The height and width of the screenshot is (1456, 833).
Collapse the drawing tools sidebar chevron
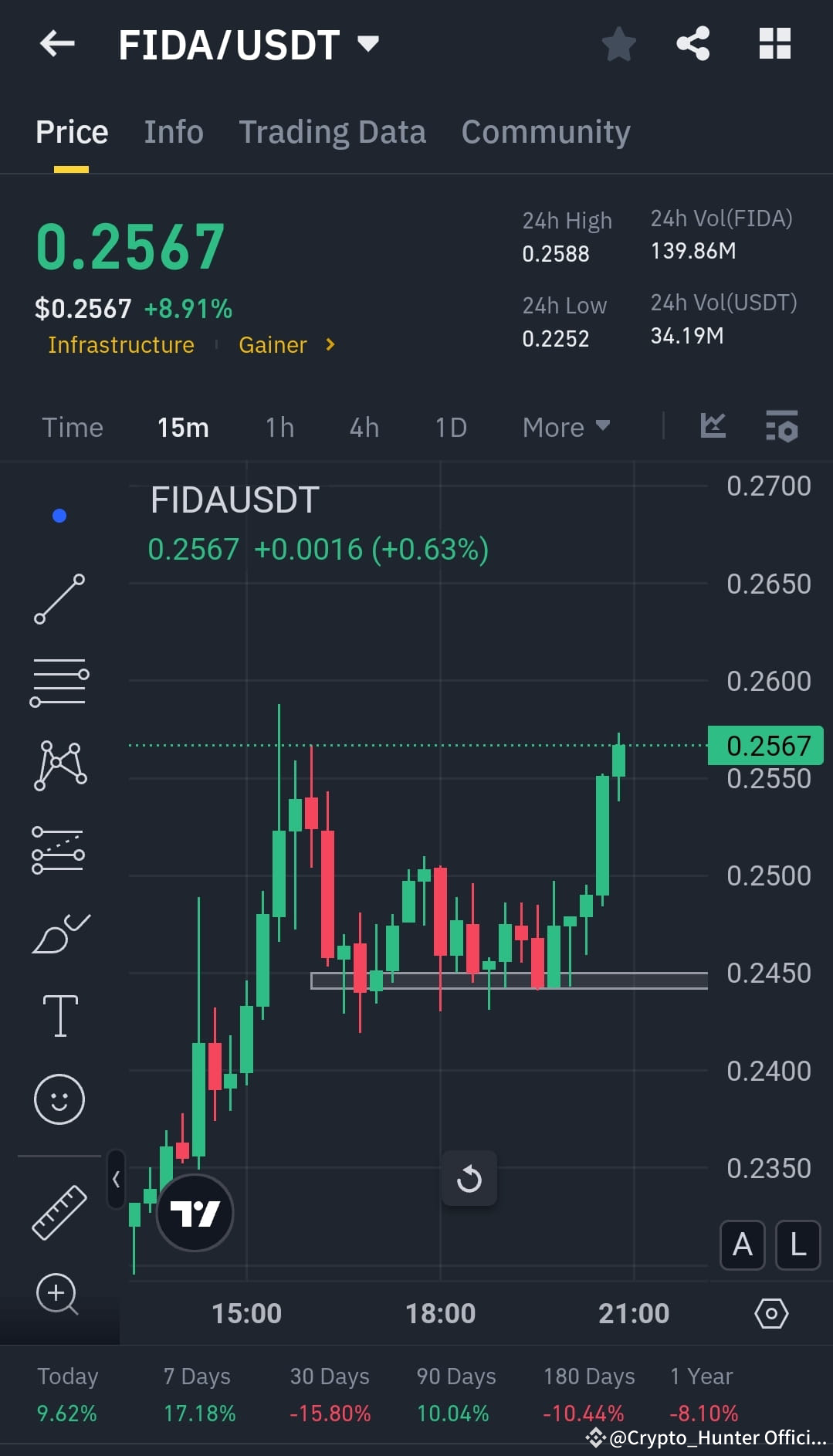click(x=116, y=1180)
